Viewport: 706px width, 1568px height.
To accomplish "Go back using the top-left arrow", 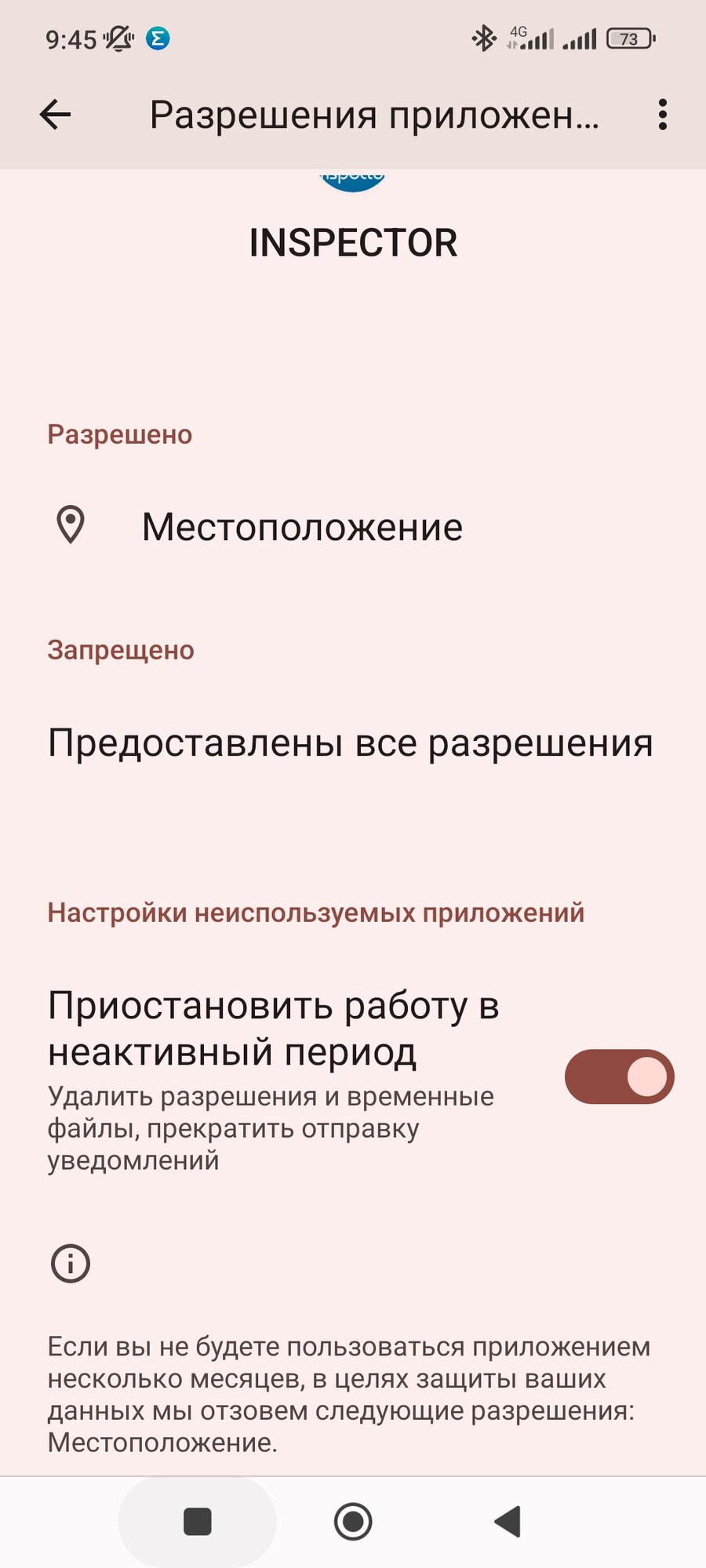I will [55, 115].
